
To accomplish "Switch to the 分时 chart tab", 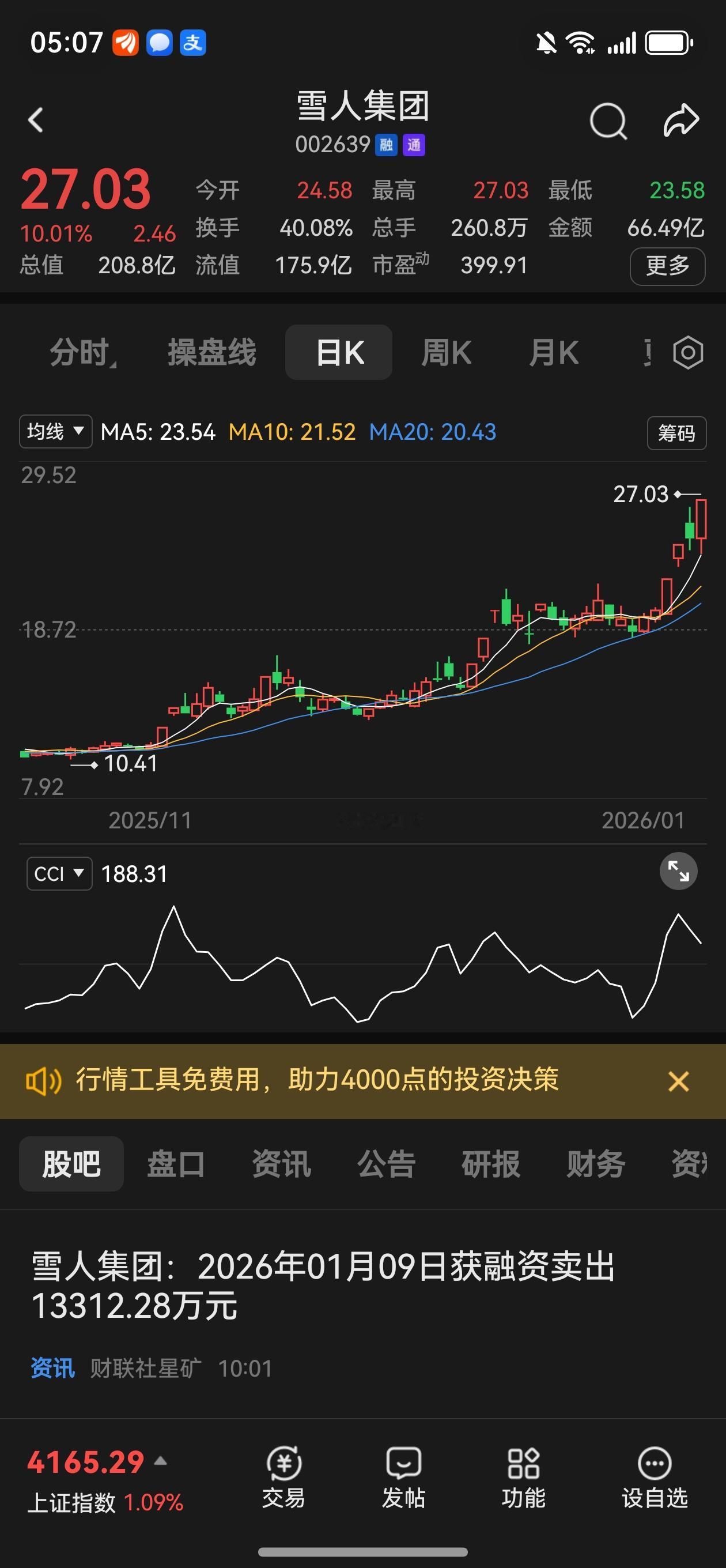I will click(81, 352).
